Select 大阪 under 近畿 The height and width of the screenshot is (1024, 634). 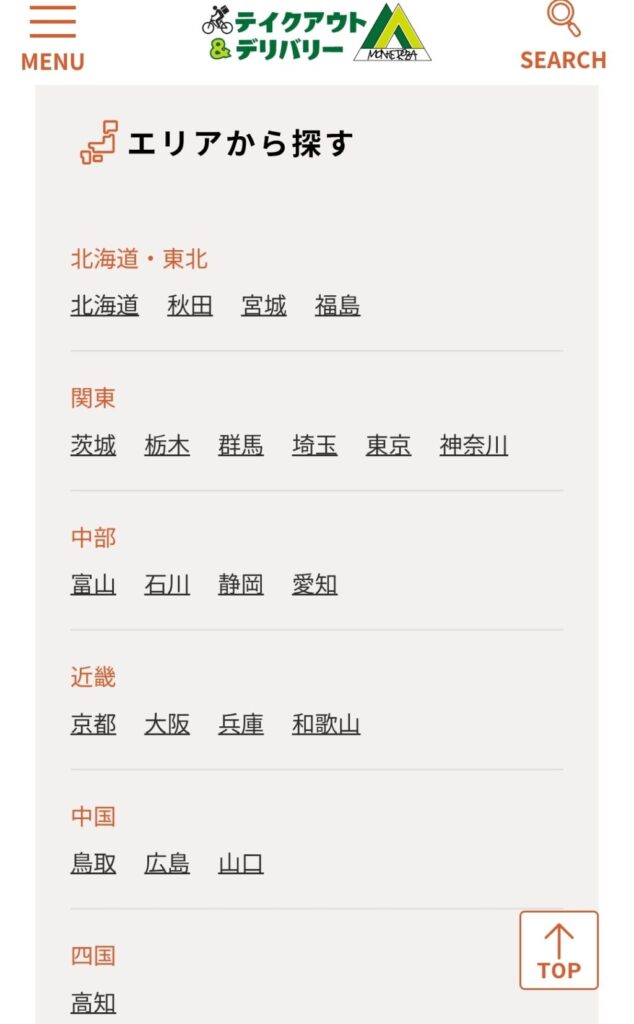(x=167, y=725)
